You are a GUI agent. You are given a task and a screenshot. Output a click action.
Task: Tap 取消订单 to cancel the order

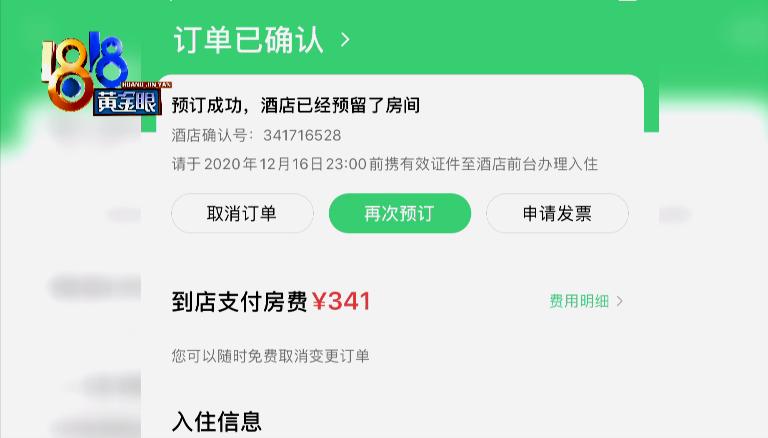coord(242,213)
